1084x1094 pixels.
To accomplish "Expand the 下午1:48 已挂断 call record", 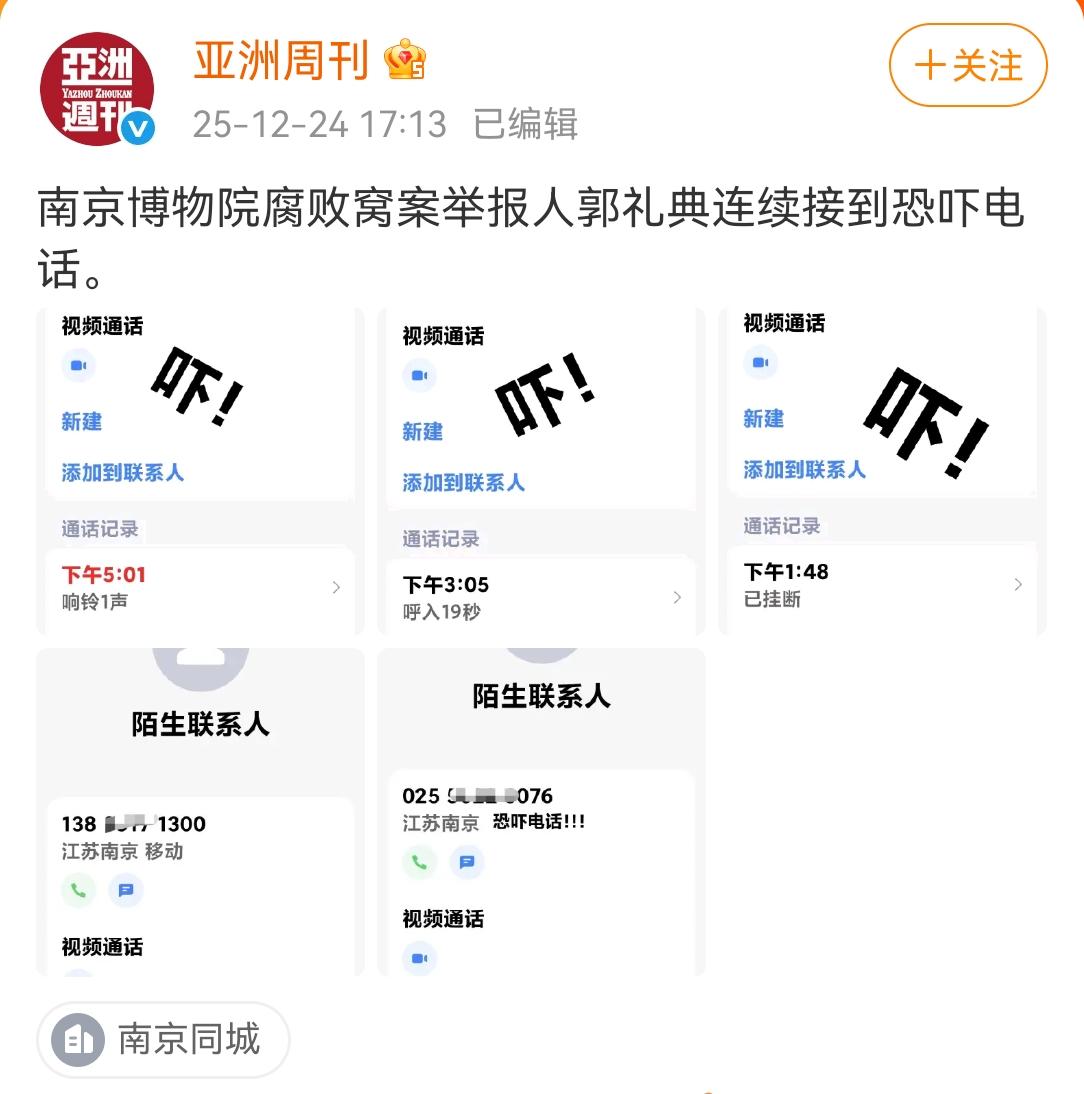I will coord(880,584).
